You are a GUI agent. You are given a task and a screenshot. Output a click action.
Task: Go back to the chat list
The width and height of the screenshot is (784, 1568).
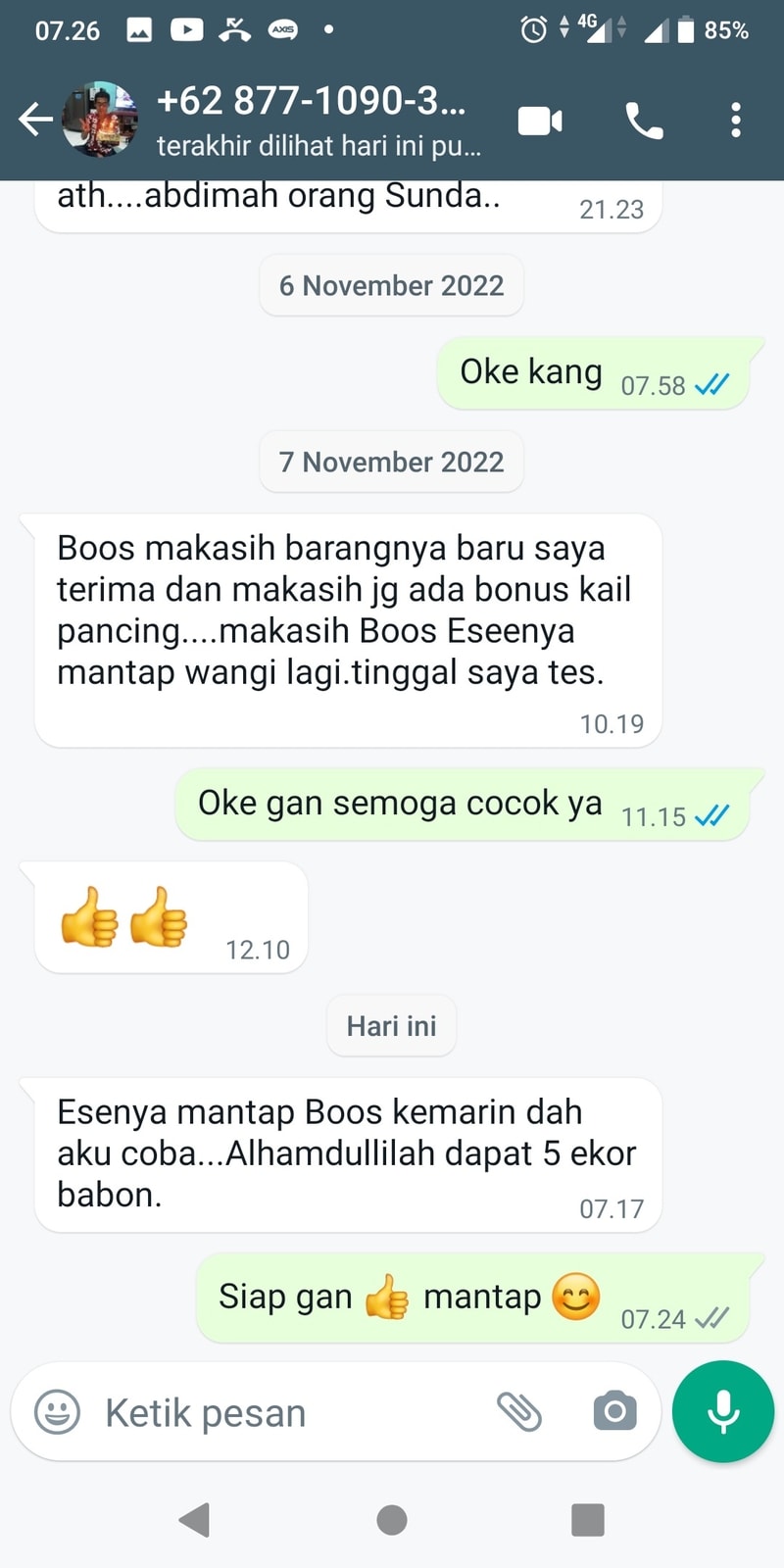(x=35, y=121)
